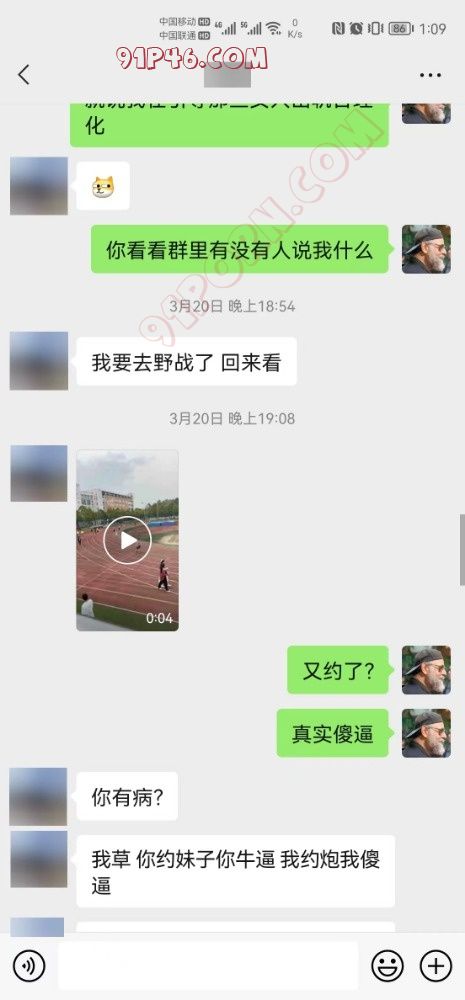
Task: Open your avatar beside 又约了?
Action: point(426,670)
